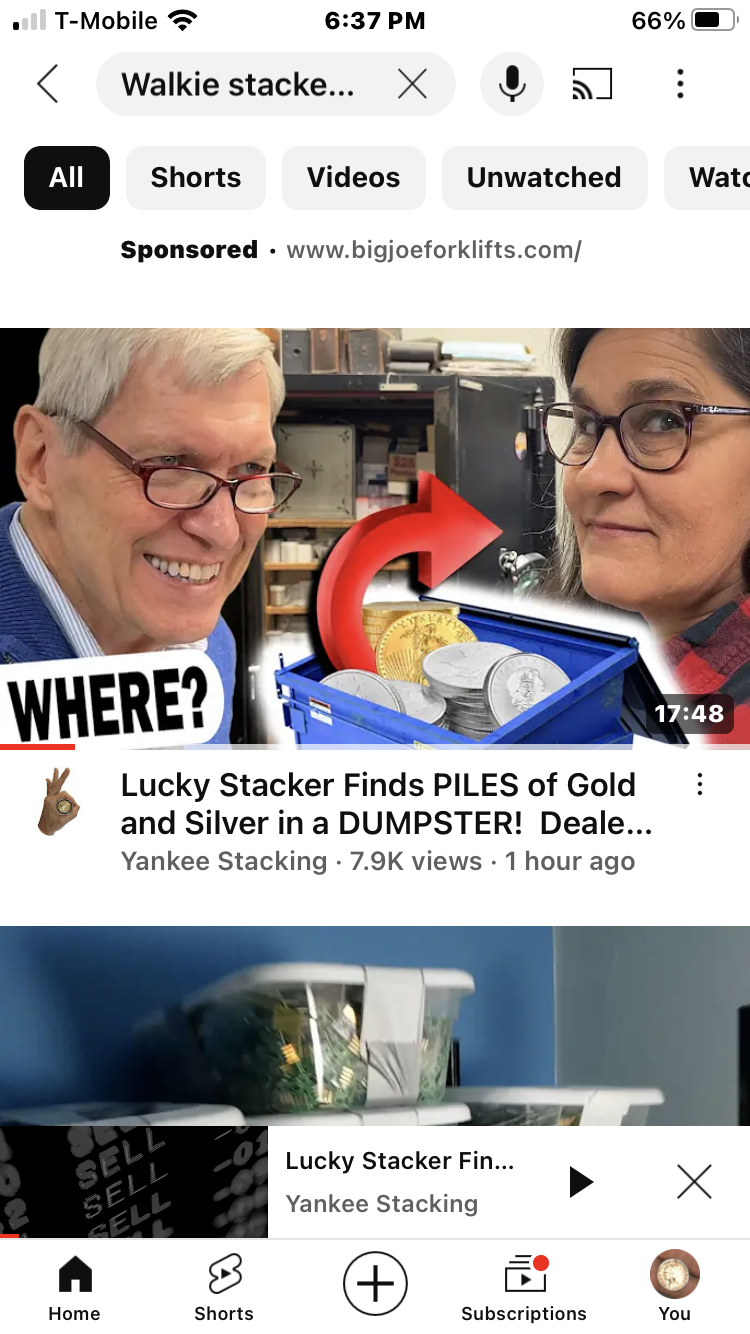Switch to the Shorts bottom tab
The height and width of the screenshot is (1334, 750).
click(x=224, y=1290)
